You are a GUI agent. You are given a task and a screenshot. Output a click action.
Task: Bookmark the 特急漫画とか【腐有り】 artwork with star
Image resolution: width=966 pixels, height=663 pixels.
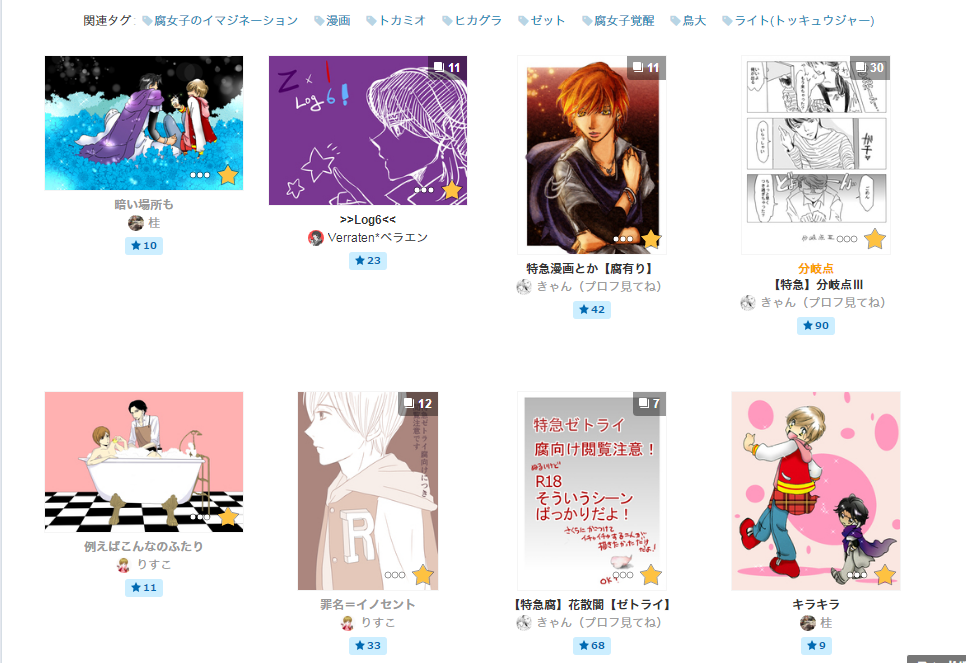click(x=651, y=238)
